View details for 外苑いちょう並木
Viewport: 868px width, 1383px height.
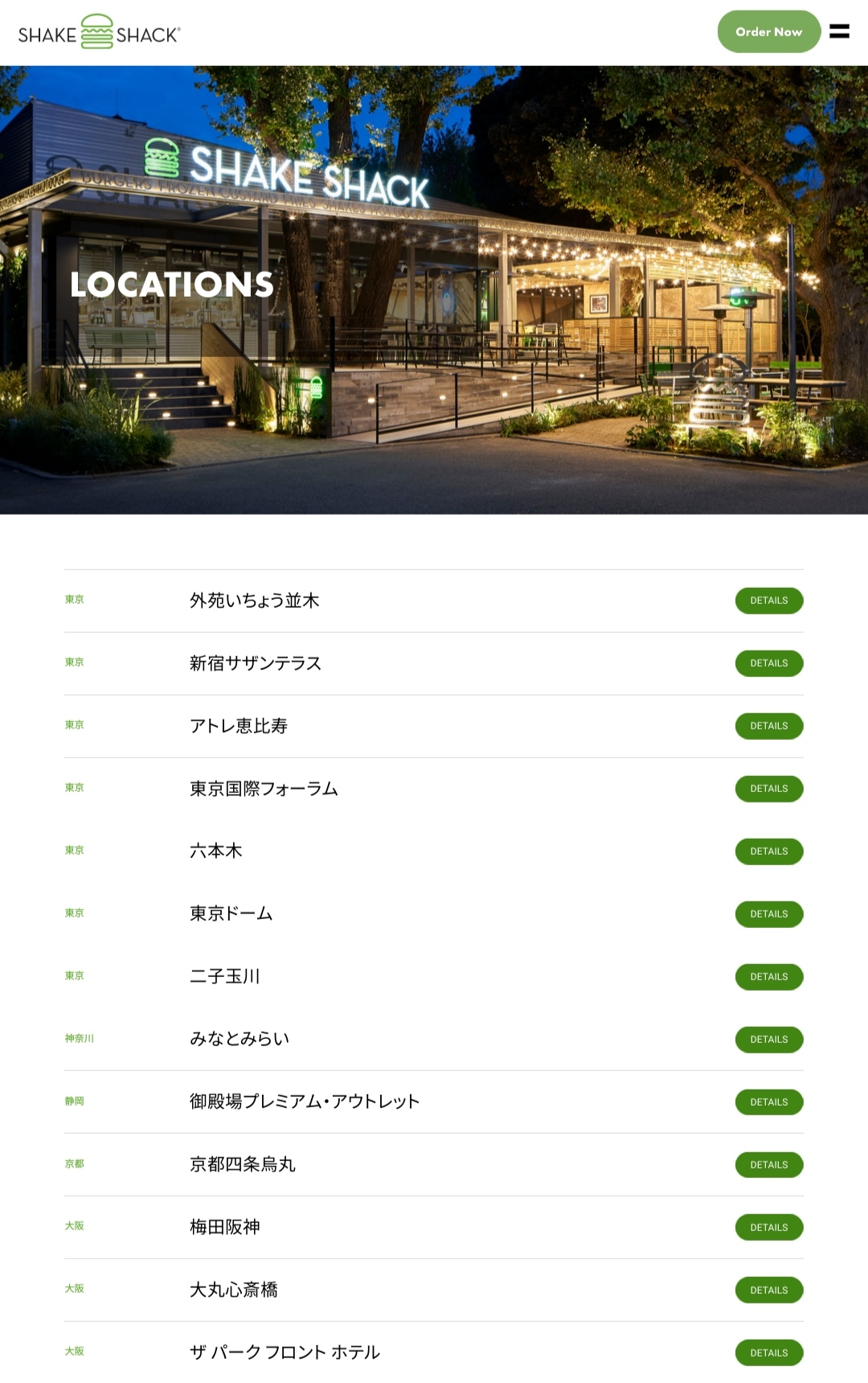point(768,601)
